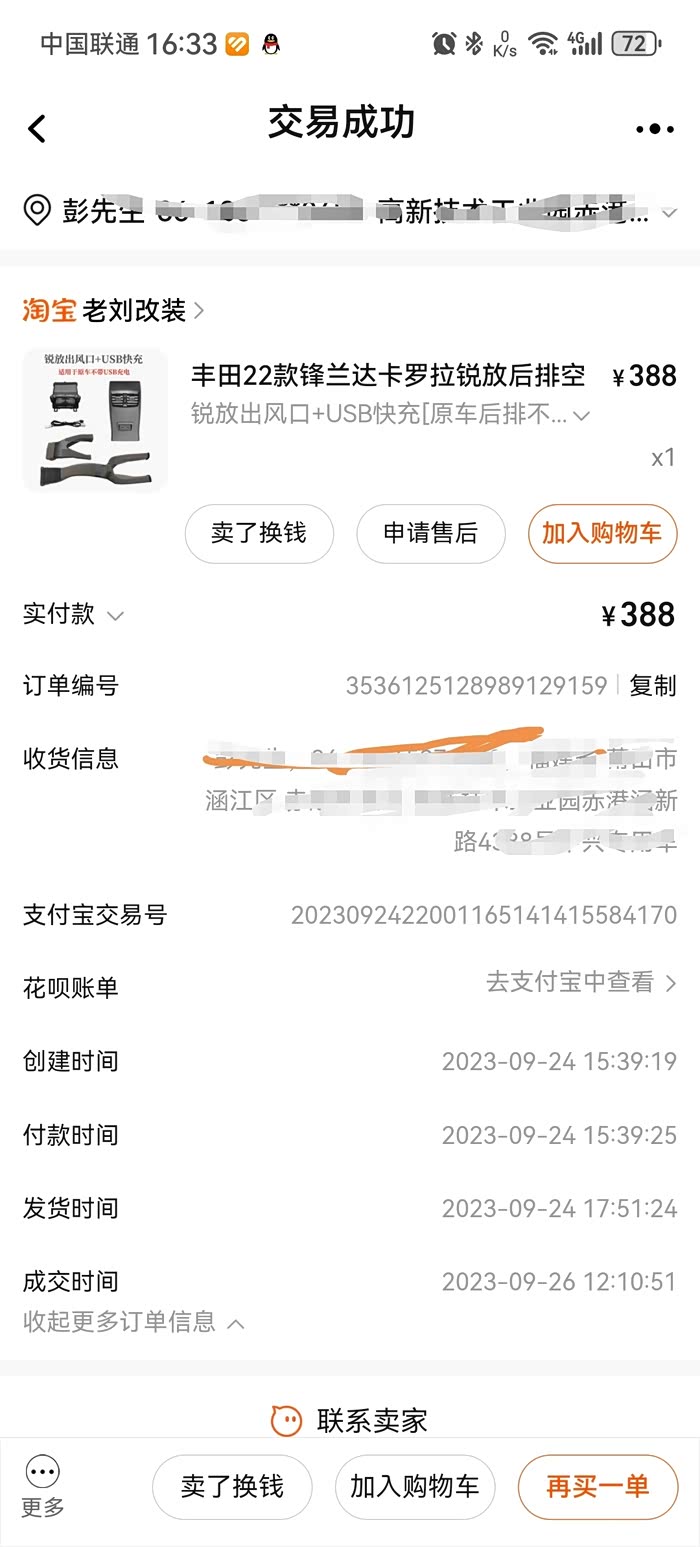Open the three-dot overflow menu
Screen dimensions: 700x1547
pyautogui.click(x=655, y=128)
